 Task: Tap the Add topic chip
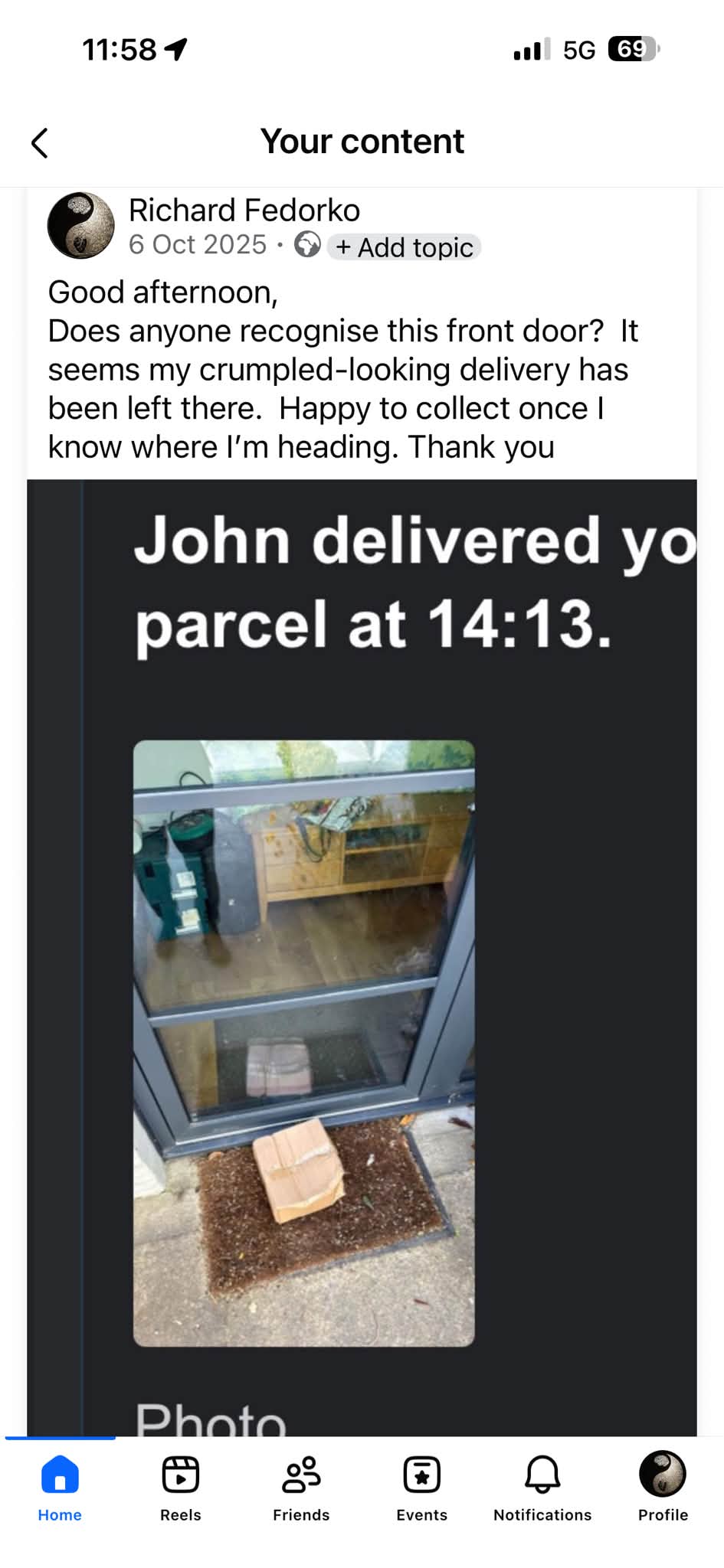pyautogui.click(x=404, y=247)
